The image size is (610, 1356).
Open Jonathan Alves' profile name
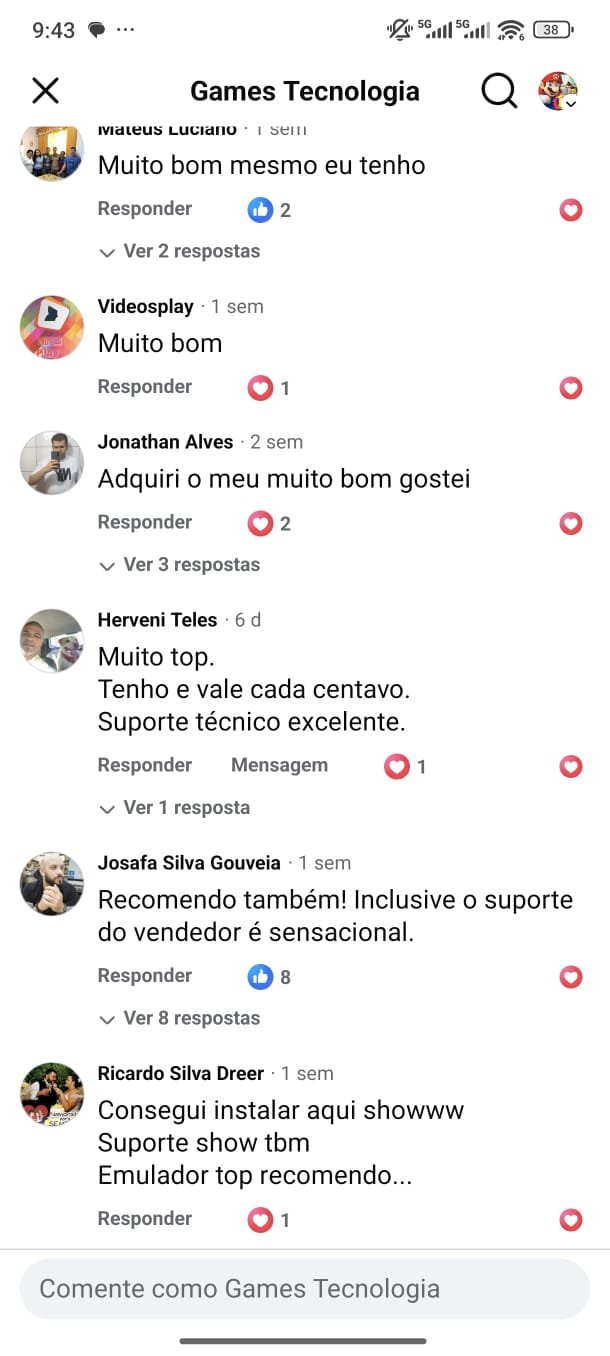(165, 442)
